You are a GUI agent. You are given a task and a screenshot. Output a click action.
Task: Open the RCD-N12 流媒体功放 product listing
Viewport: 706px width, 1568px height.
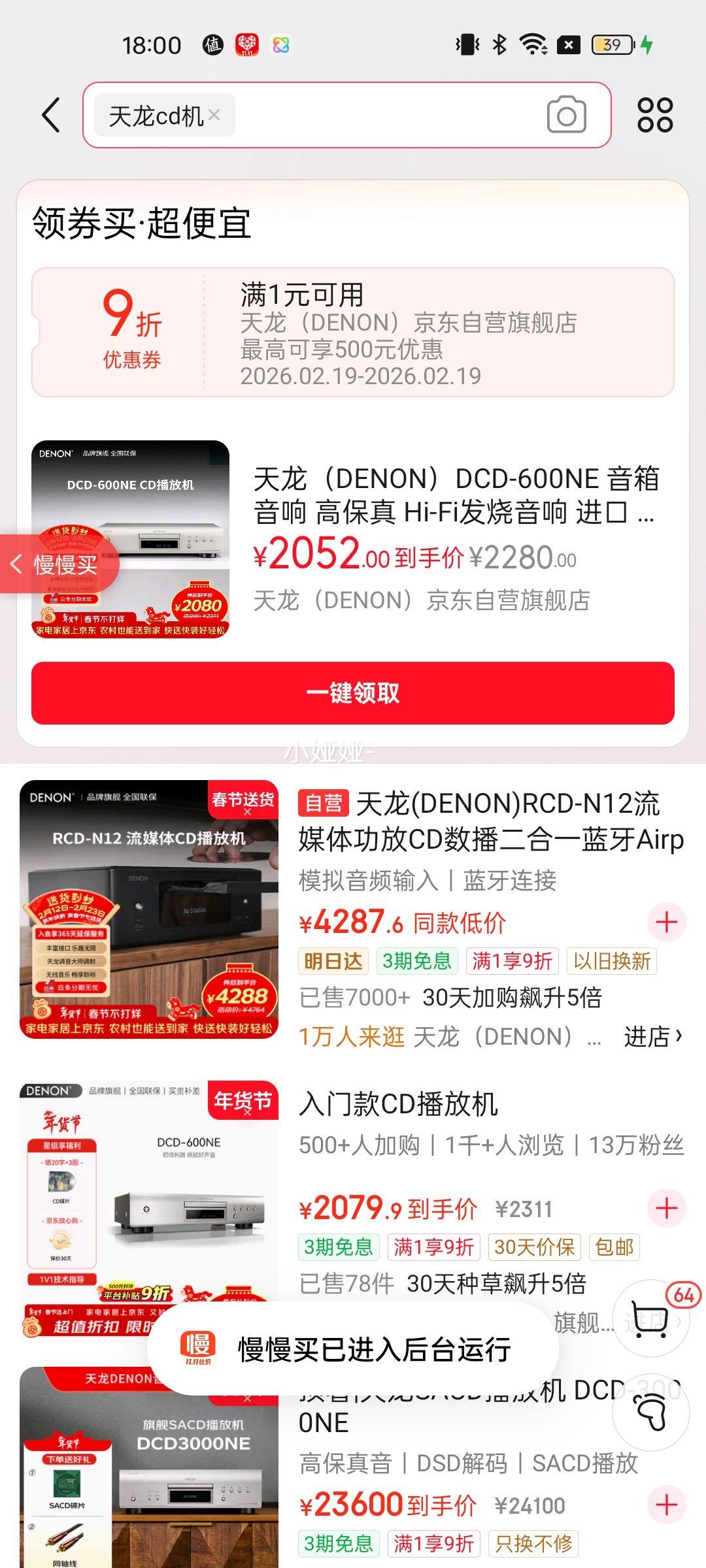click(490, 821)
